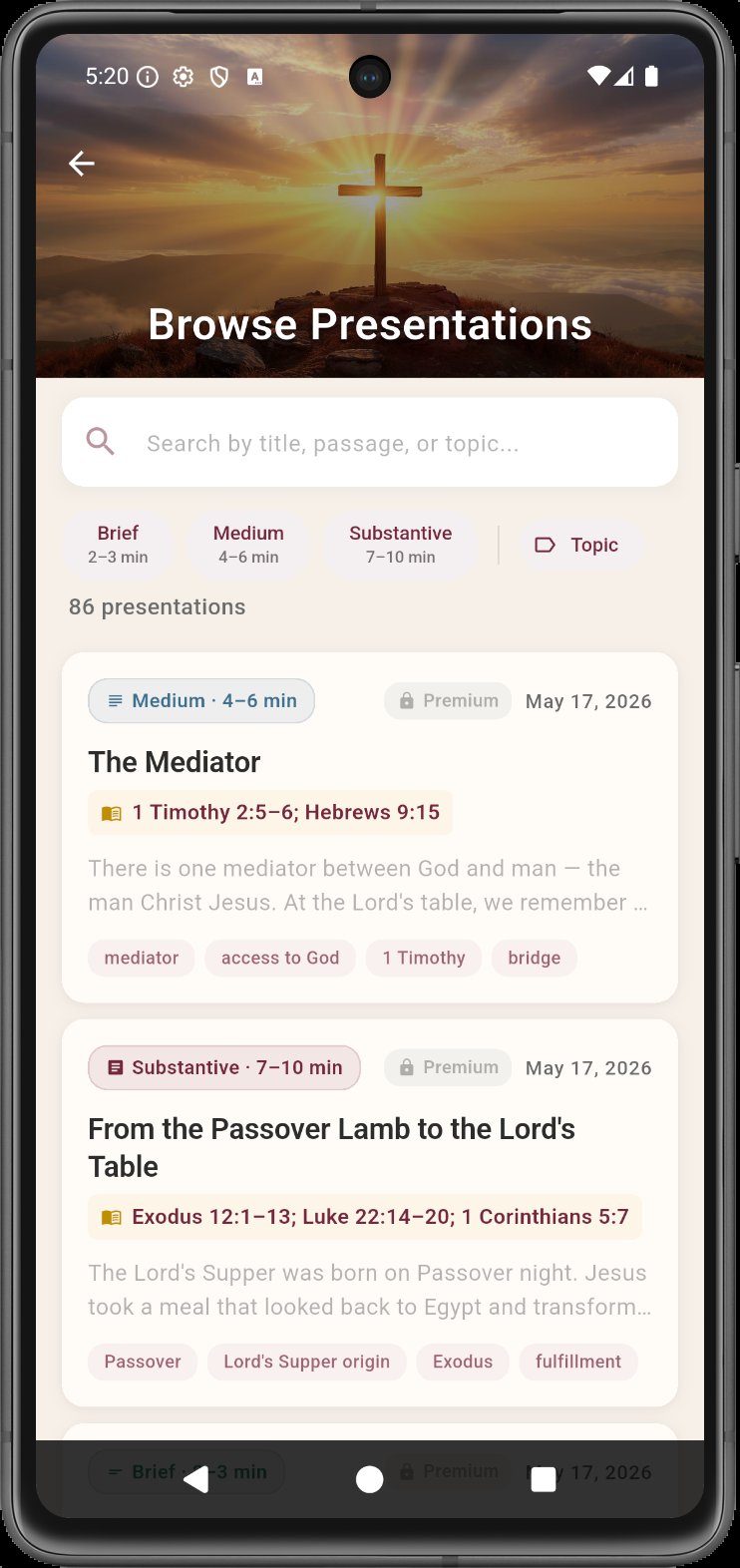
Task: Open system recent apps
Action: pos(544,1479)
